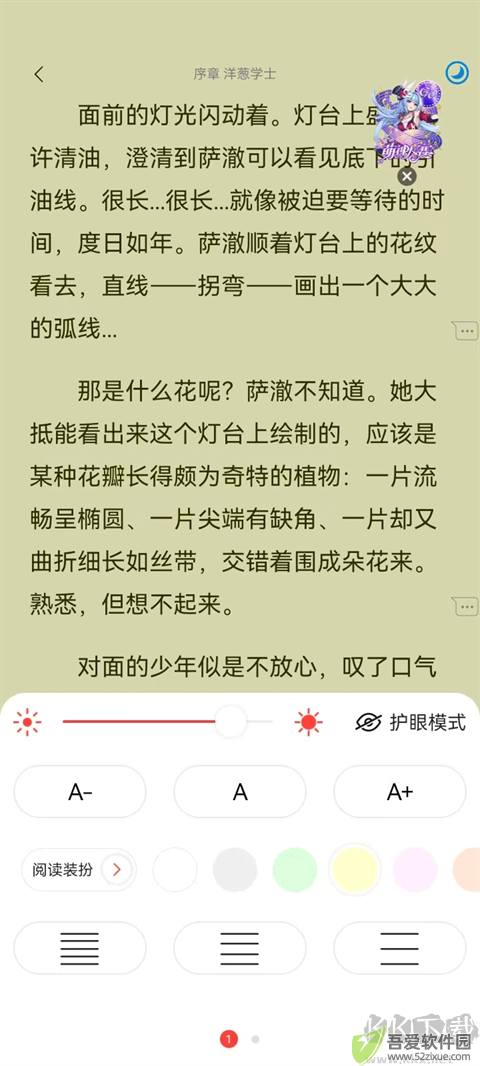Screen dimensions: 480x1066
Task: Open the 阅读装扮 reading themes
Action: pos(79,870)
